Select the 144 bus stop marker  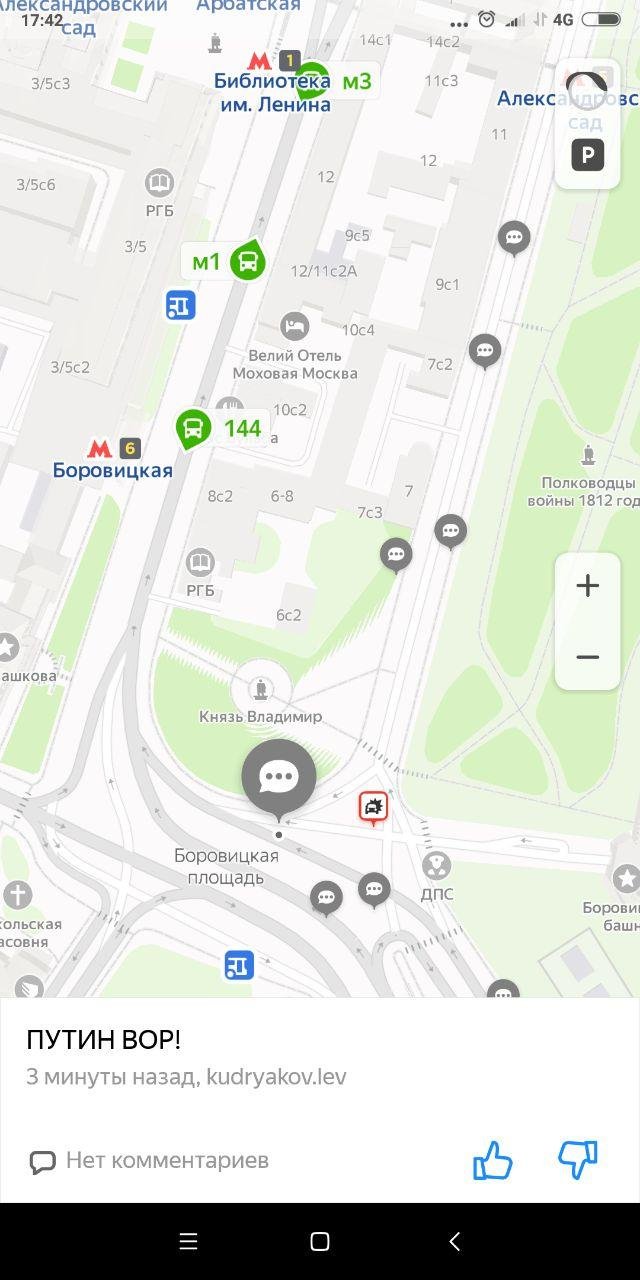pos(194,429)
